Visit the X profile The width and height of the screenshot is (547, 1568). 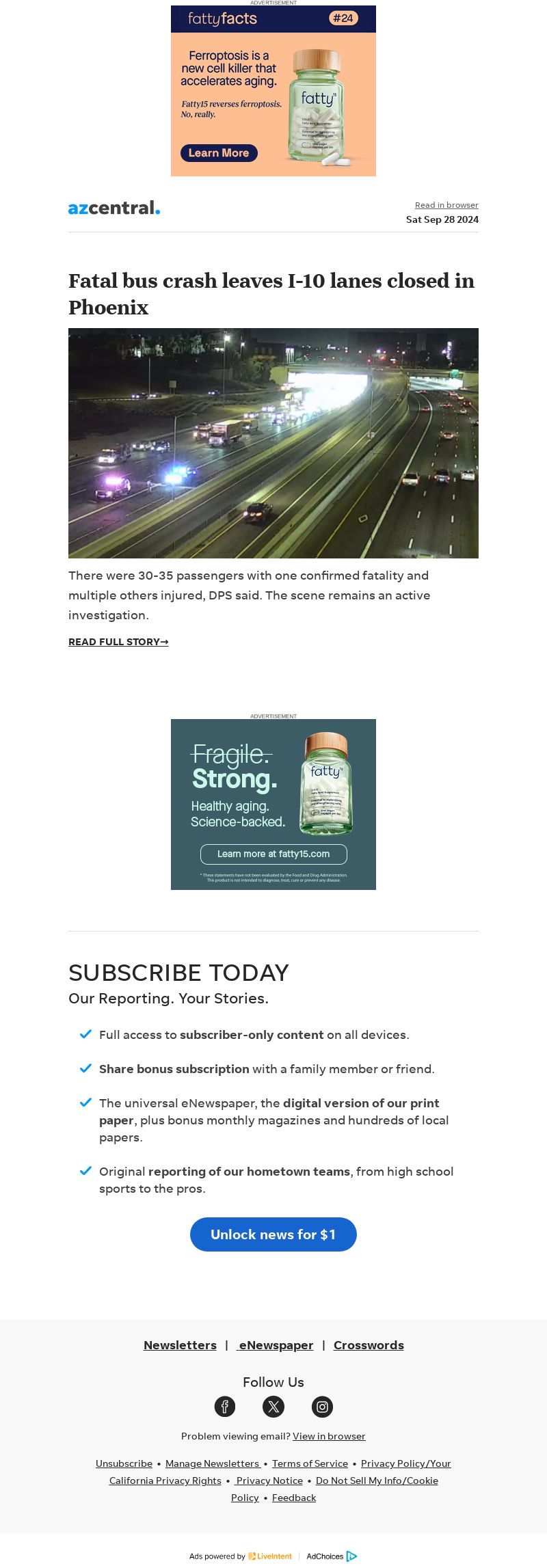tap(273, 1407)
